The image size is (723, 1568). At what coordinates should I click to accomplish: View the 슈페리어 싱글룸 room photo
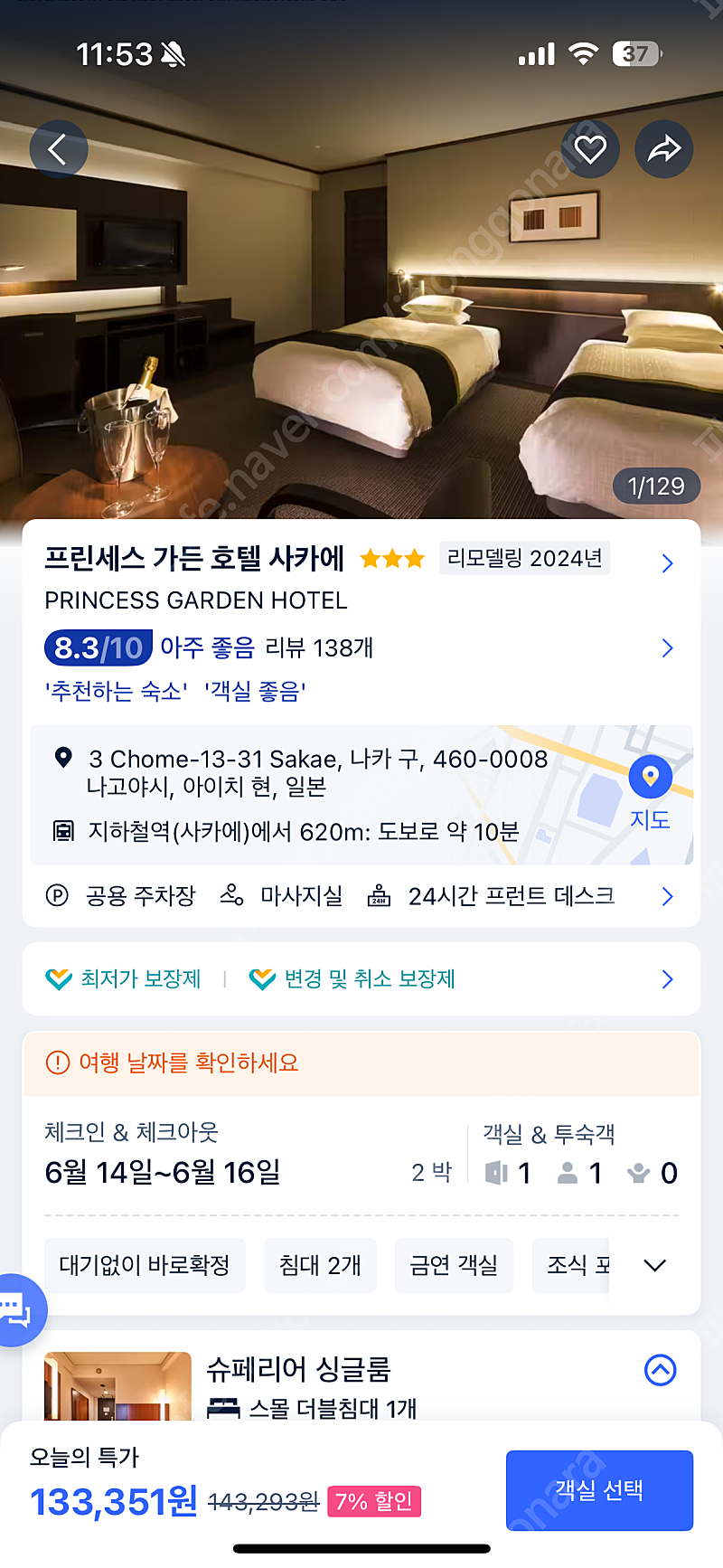117,1386
